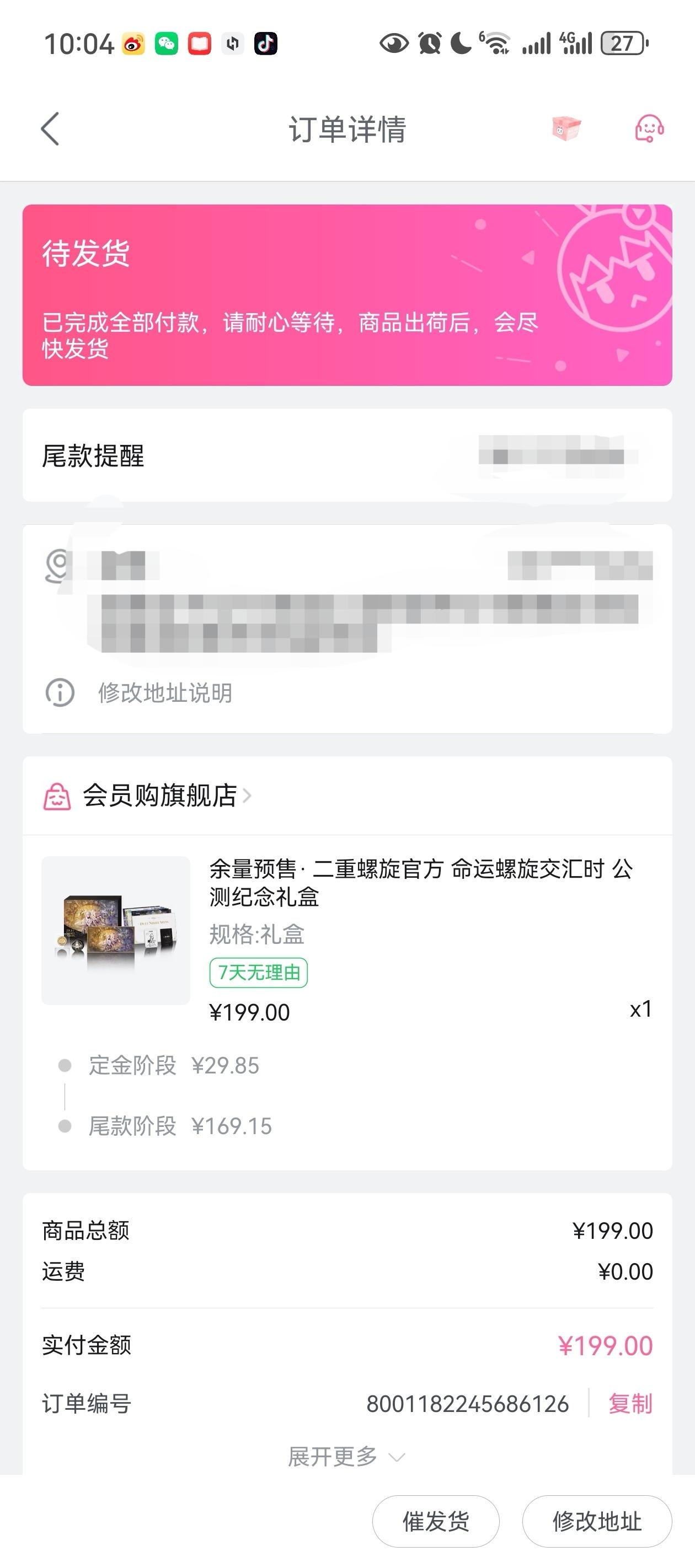Open the 公测纪念礼盒 product thumbnail
The width and height of the screenshot is (695, 1568).
(x=116, y=930)
